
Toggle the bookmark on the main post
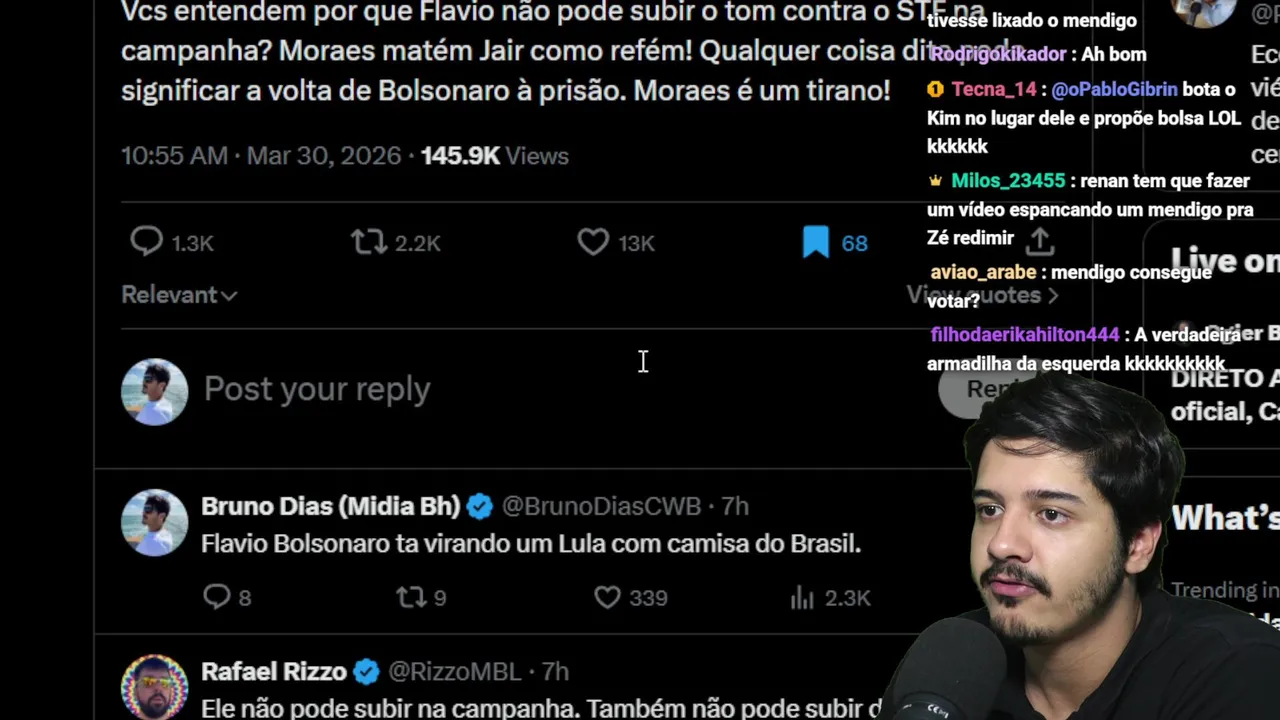816,242
